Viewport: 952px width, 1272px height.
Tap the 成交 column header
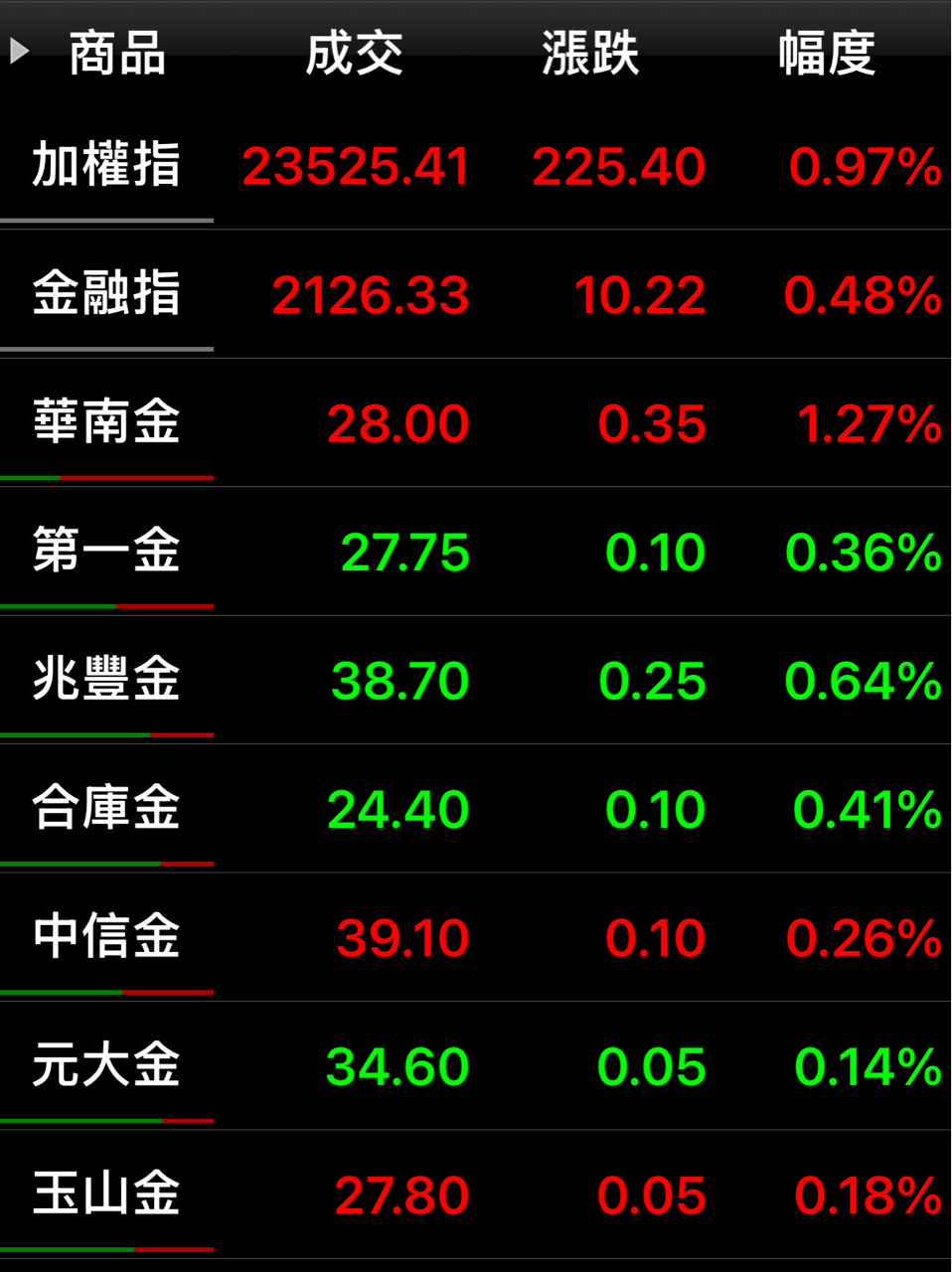coord(354,53)
